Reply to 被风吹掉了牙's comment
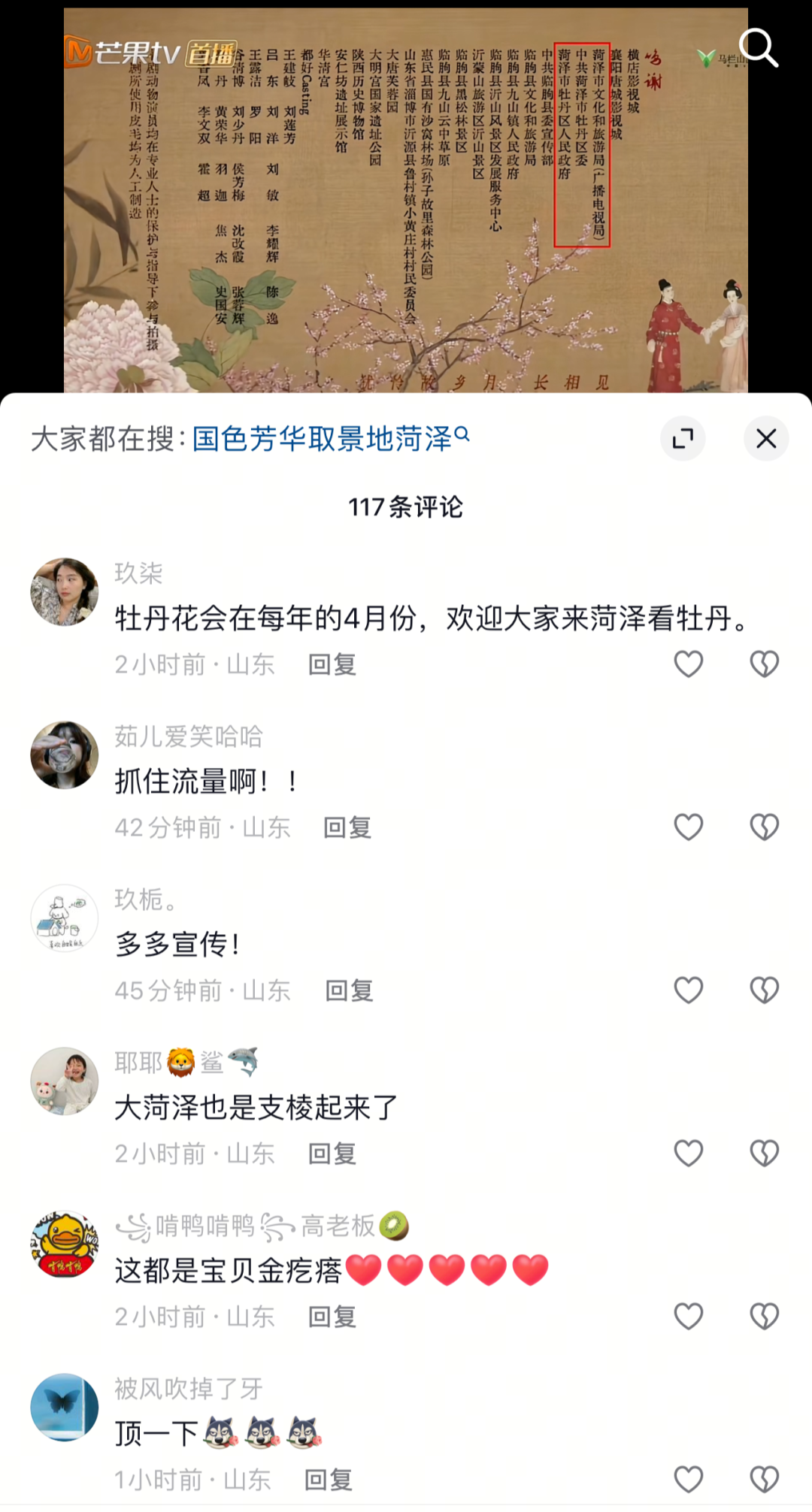 point(328,1480)
